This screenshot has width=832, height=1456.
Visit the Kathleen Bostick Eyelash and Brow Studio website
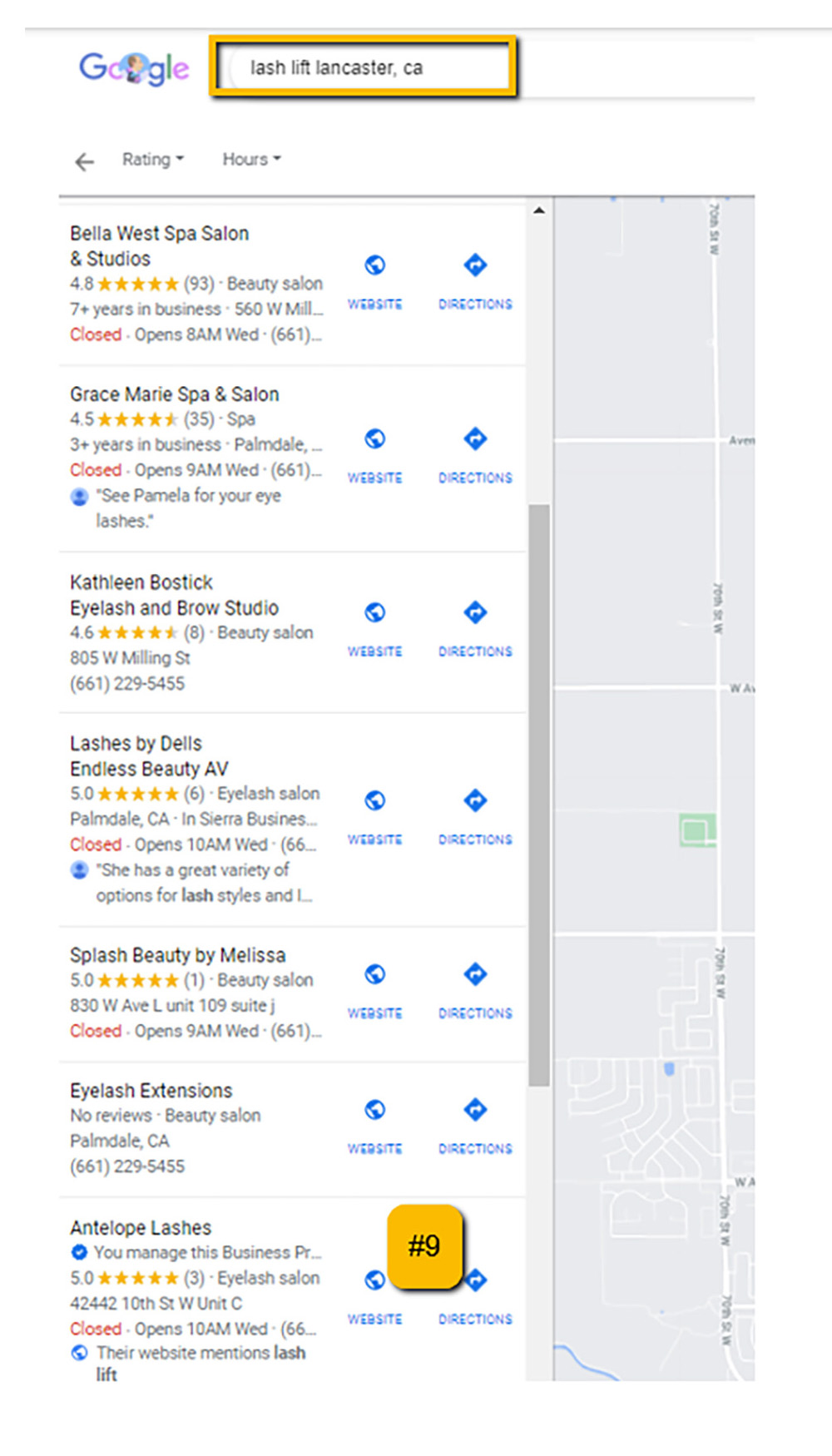point(375,627)
